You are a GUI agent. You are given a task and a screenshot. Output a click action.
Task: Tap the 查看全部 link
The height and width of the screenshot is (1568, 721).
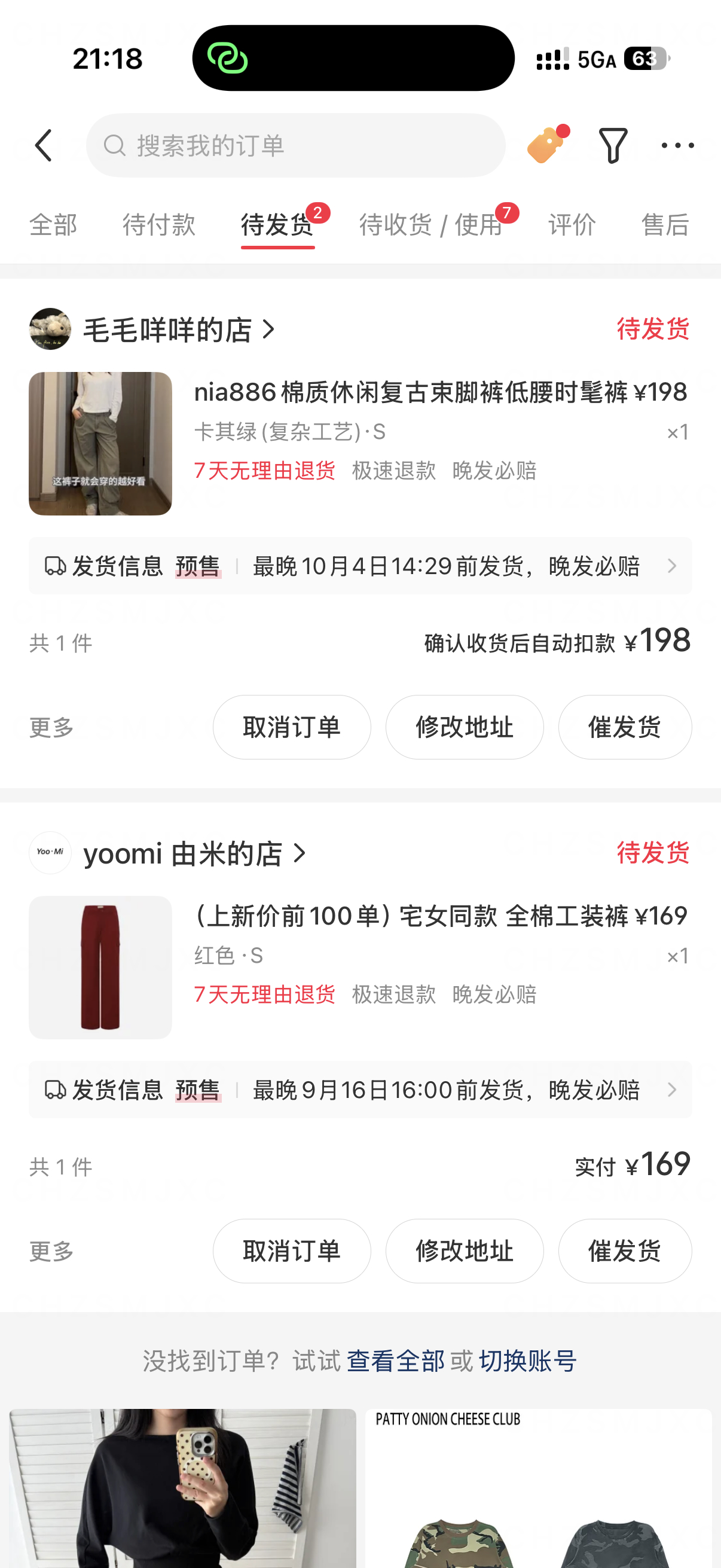coord(396,1360)
